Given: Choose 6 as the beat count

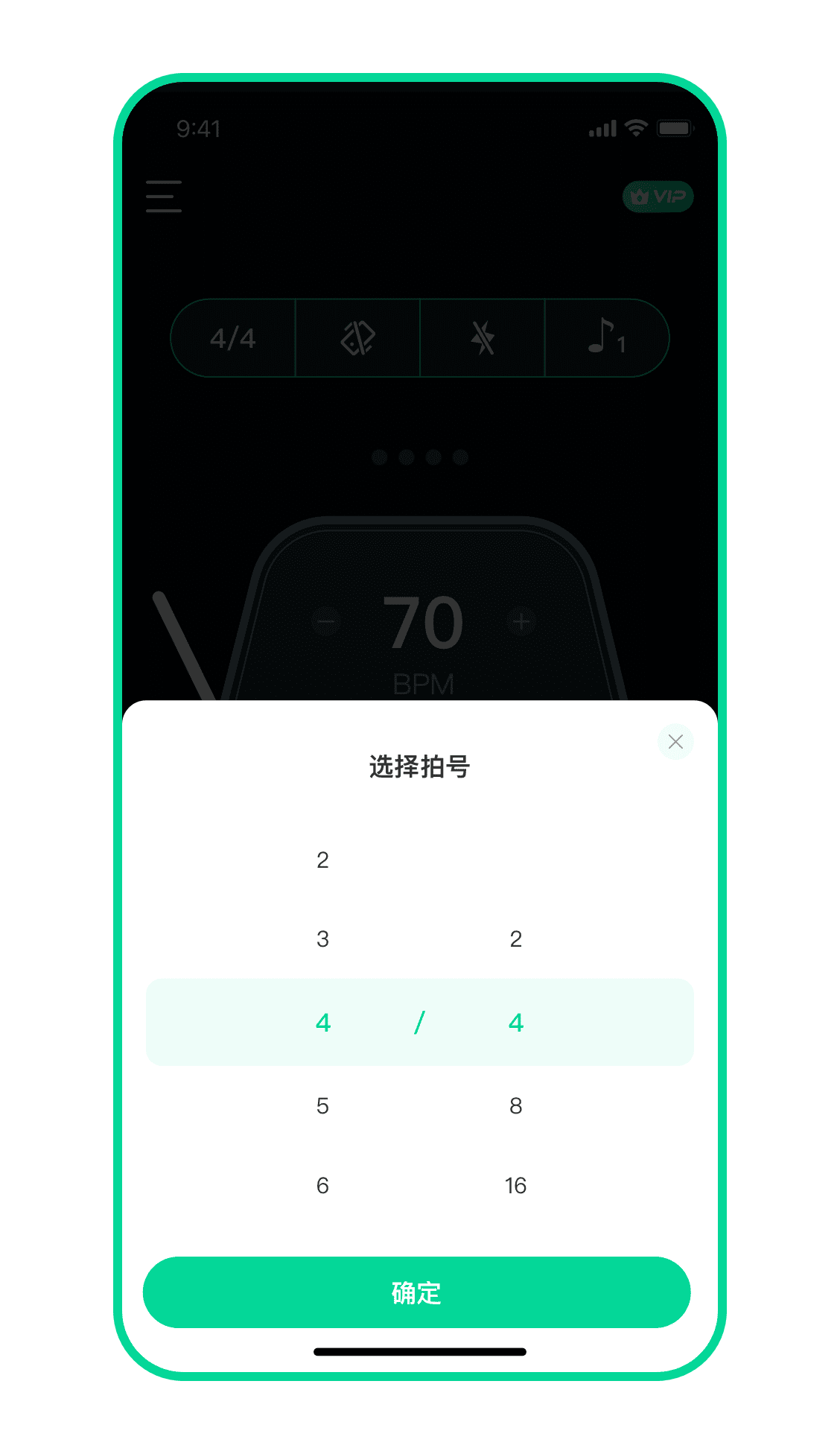Looking at the screenshot, I should click(x=322, y=1185).
